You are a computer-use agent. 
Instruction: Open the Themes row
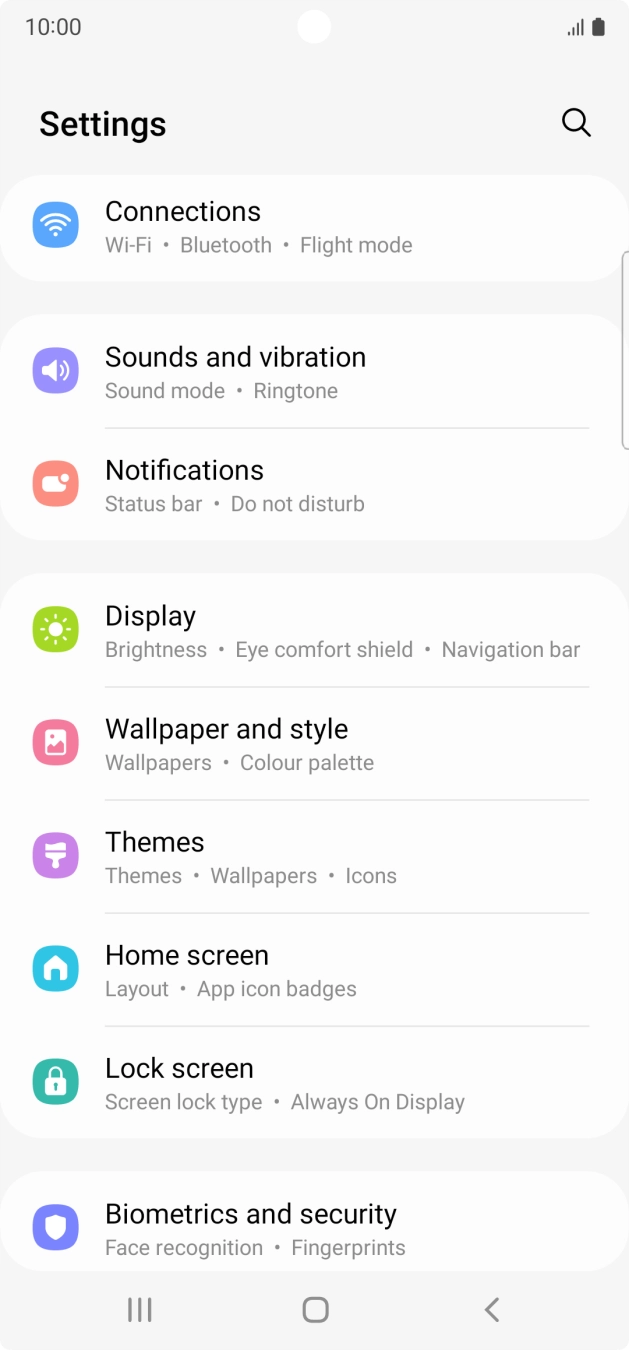pyautogui.click(x=314, y=857)
